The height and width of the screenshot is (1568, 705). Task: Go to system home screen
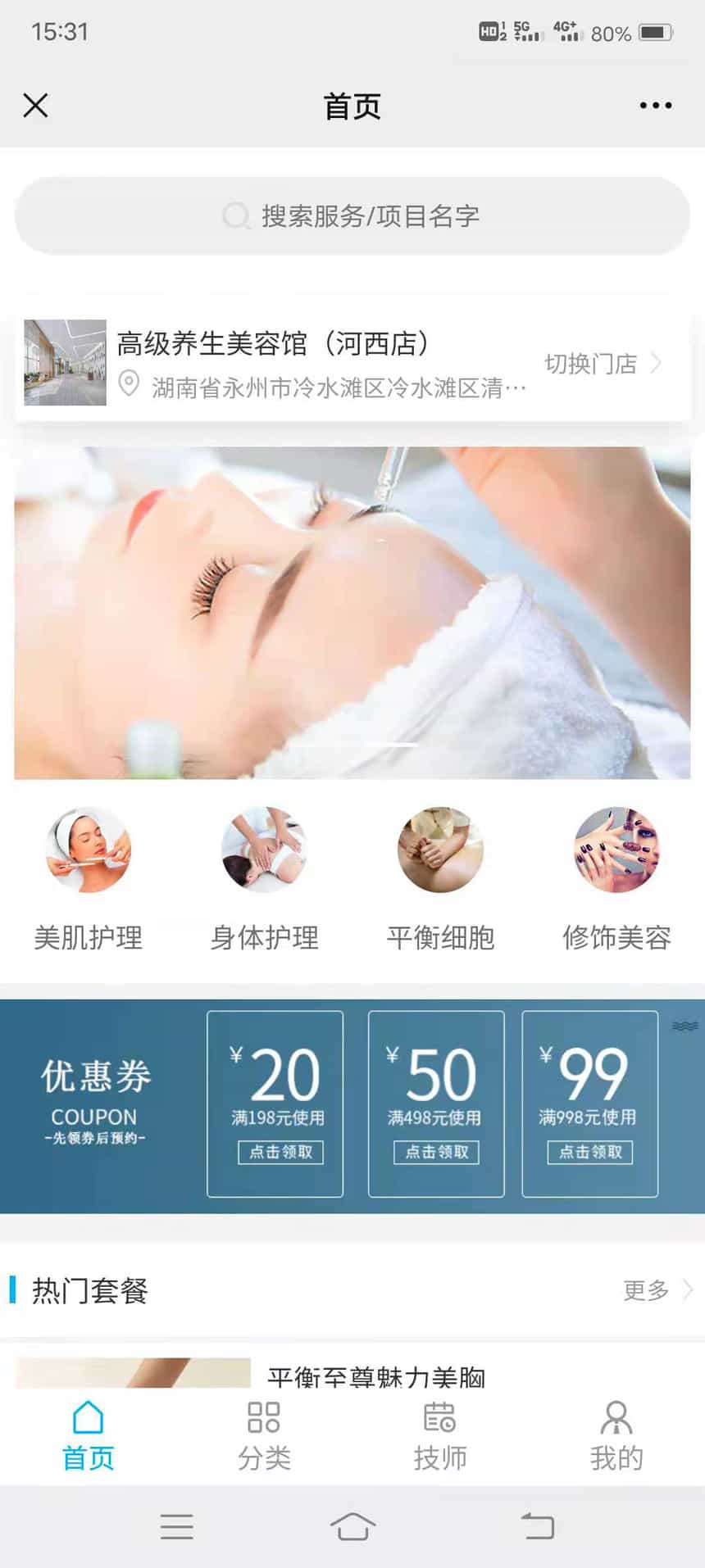pos(352,1527)
